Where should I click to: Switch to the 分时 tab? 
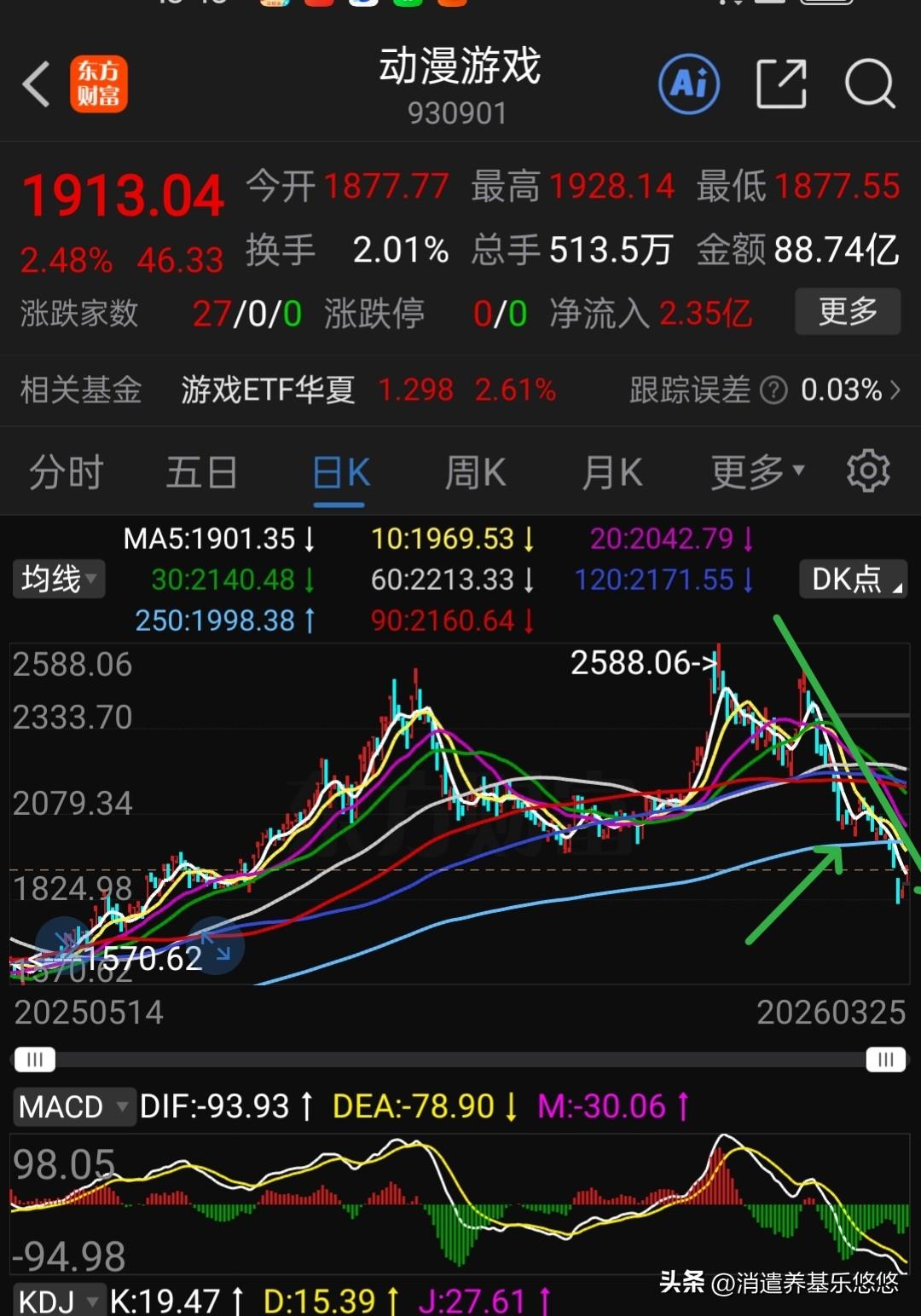coord(66,470)
